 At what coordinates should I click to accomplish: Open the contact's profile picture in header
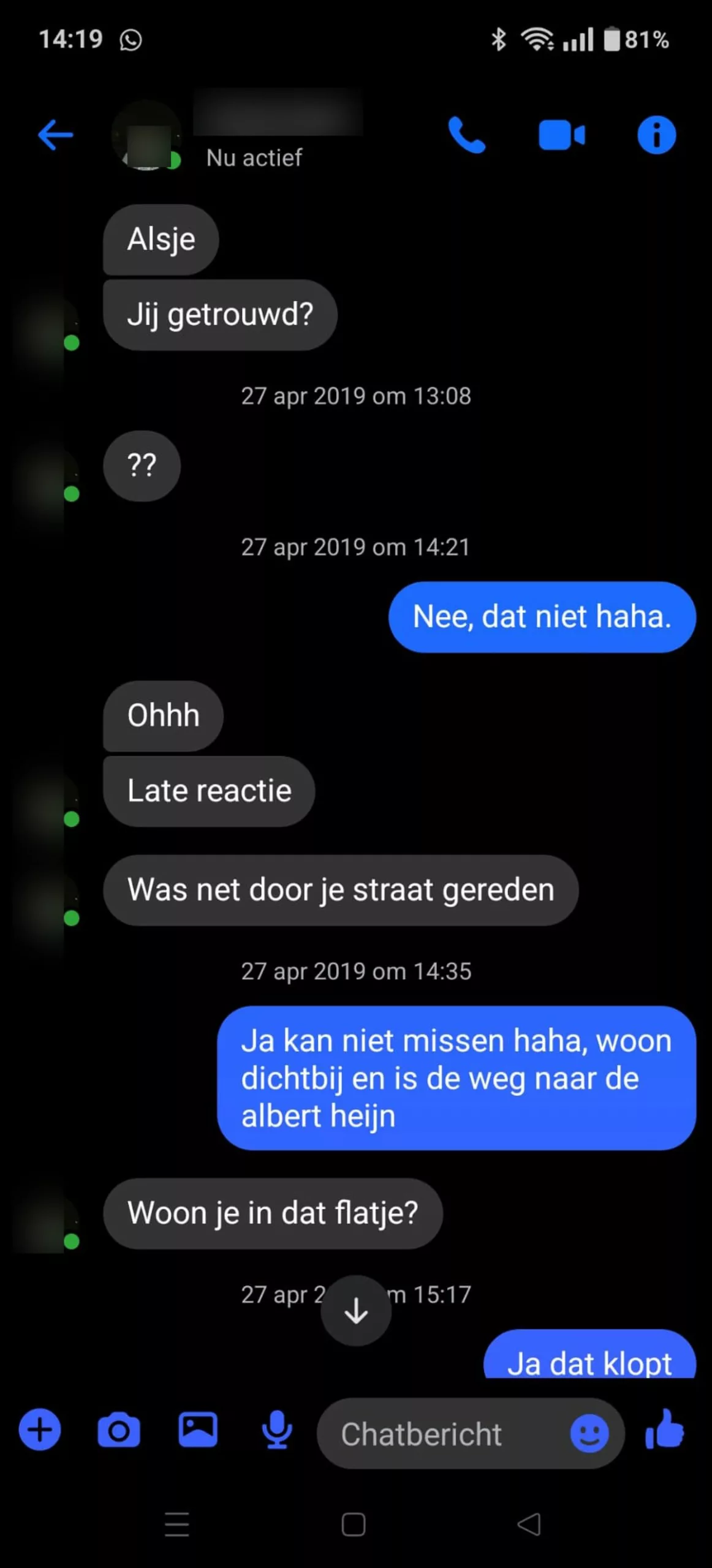147,136
